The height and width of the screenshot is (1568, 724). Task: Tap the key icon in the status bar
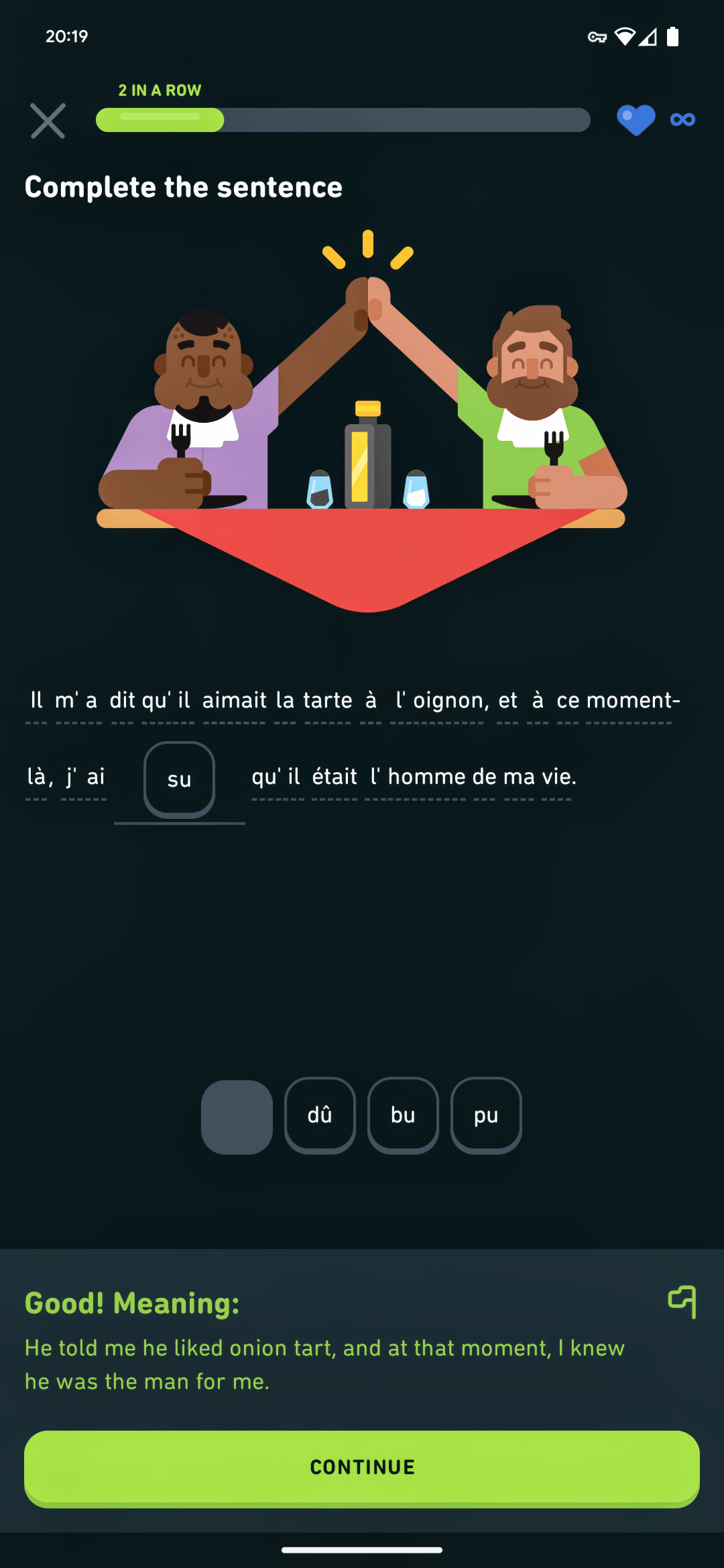[599, 36]
